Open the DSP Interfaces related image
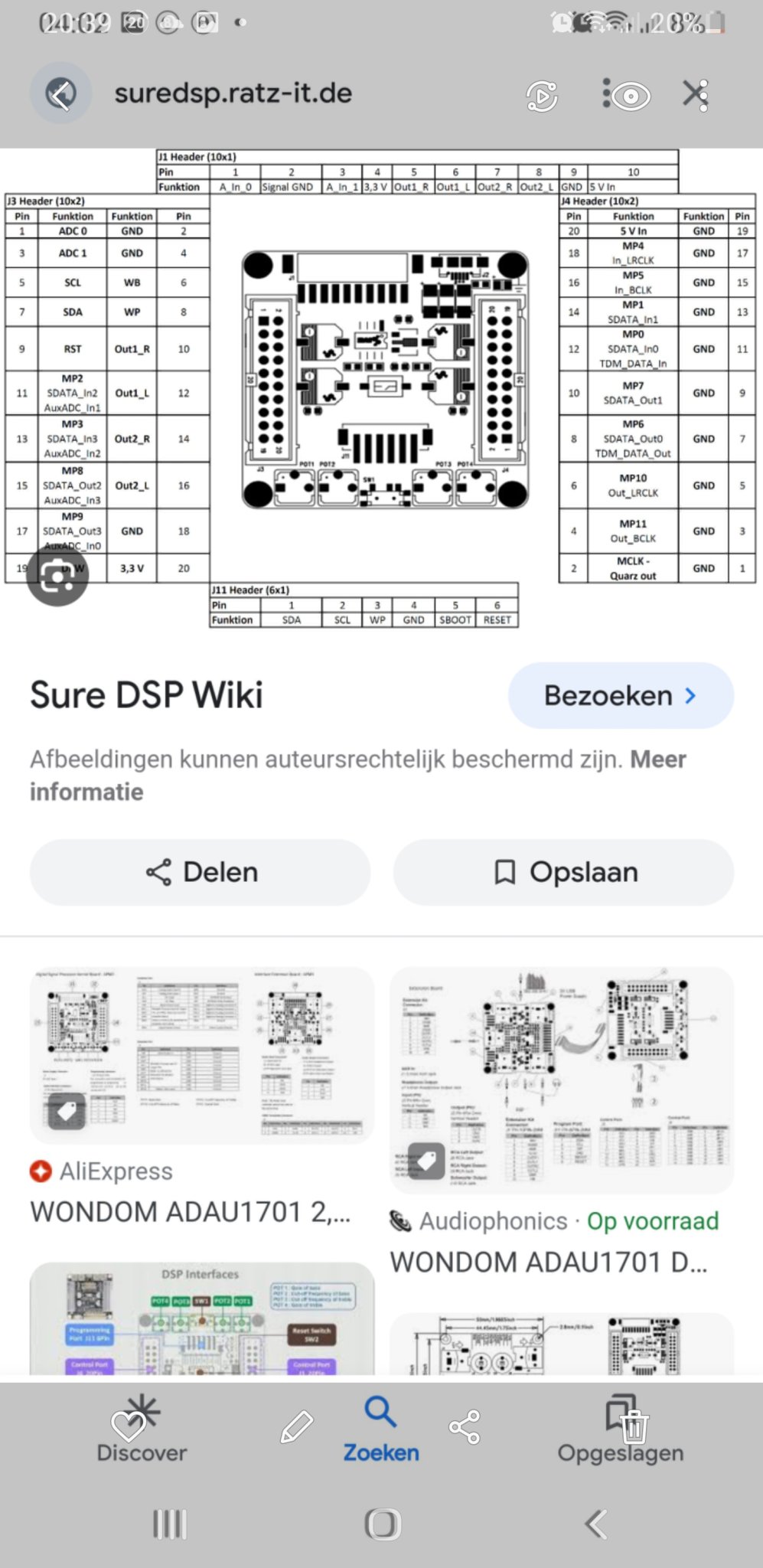Viewport: 763px width, 1568px height. (x=202, y=1318)
